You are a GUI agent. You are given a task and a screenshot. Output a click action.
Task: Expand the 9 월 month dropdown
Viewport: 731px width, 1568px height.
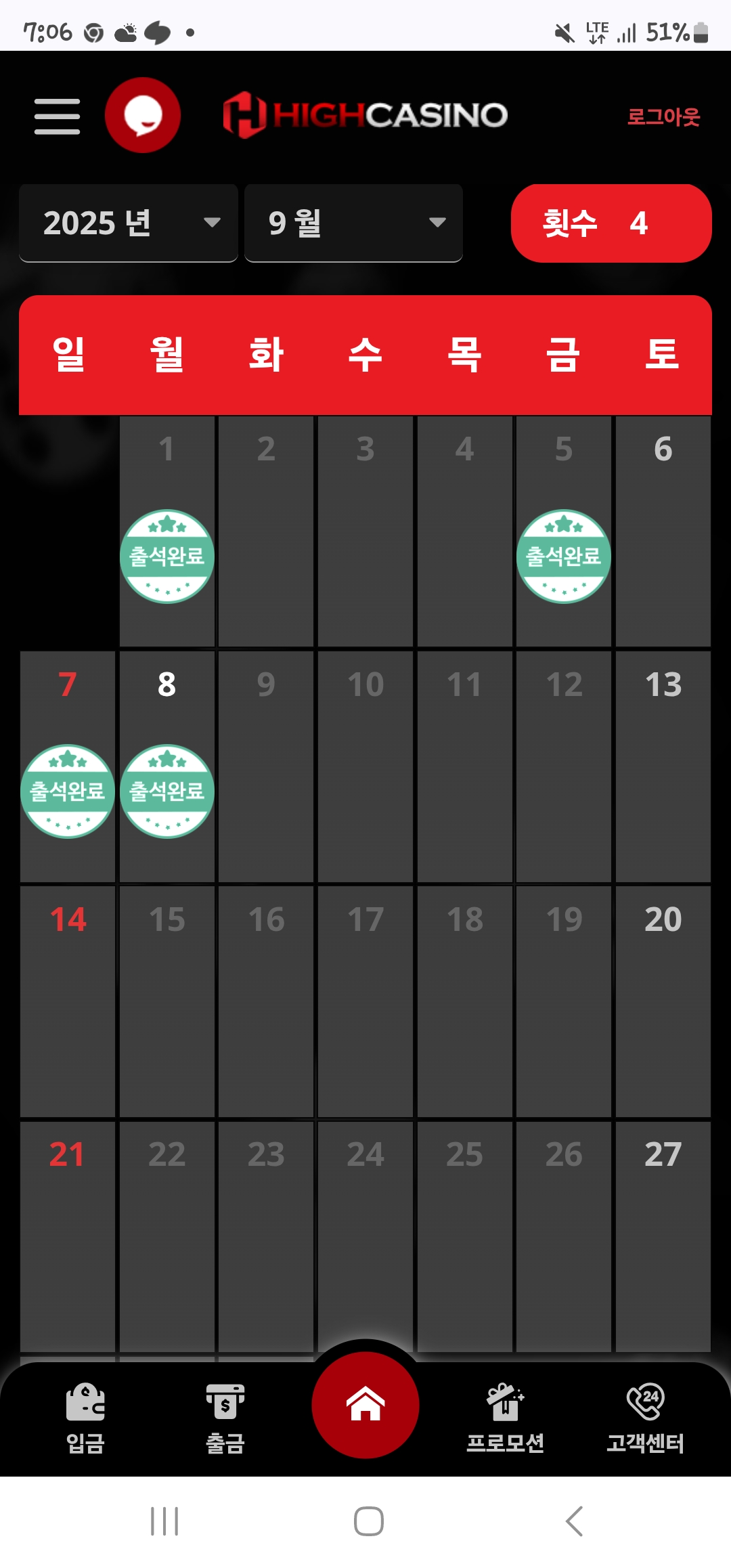(x=353, y=223)
